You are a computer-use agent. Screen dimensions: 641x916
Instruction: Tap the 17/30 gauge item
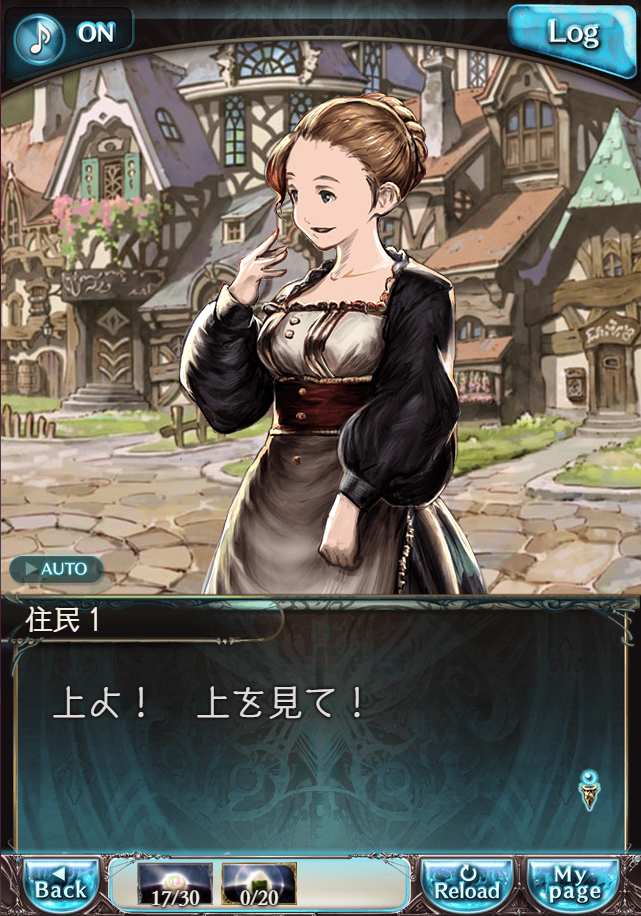[175, 884]
